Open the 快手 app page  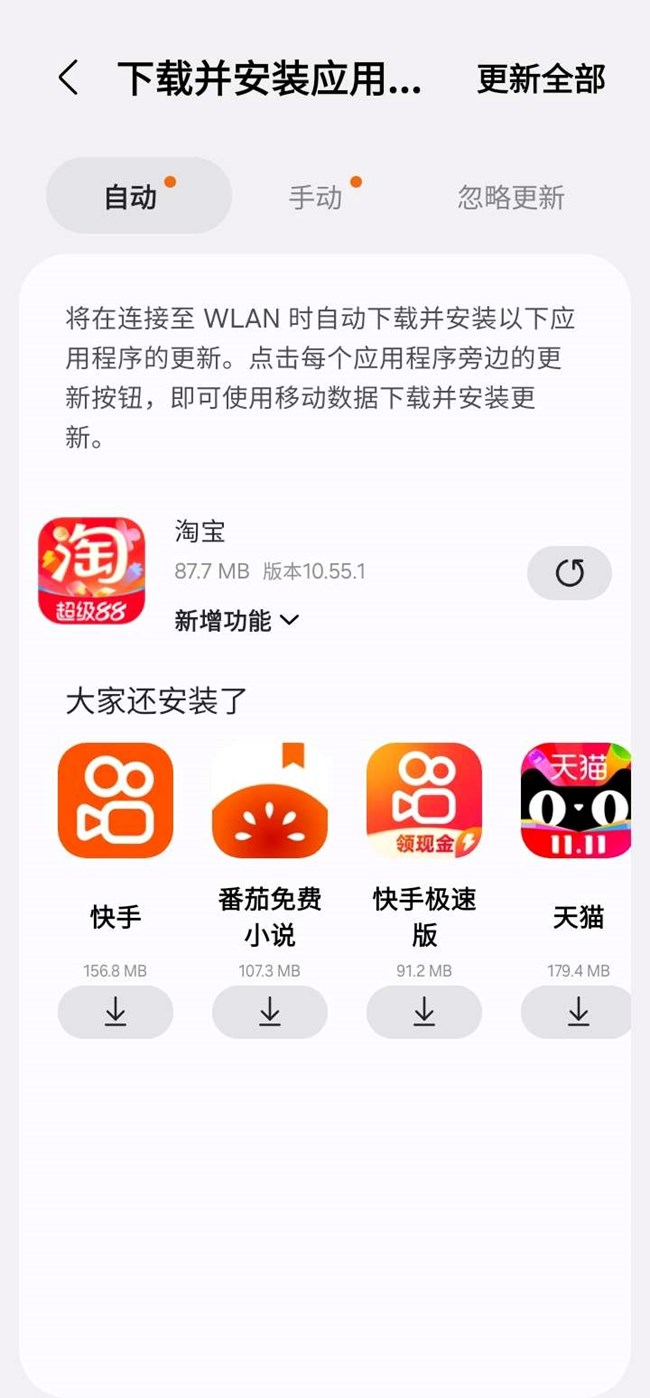(115, 800)
